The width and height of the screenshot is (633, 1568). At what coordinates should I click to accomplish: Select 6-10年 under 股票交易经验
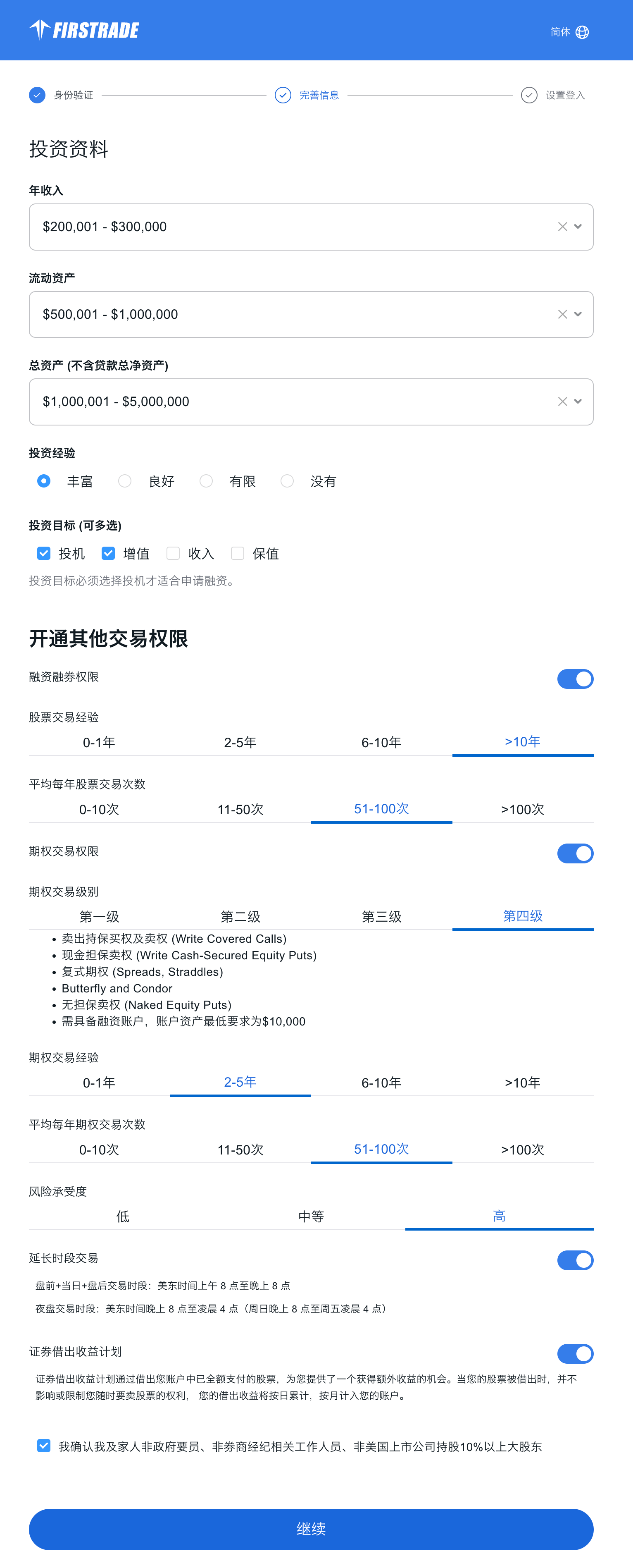point(381,742)
